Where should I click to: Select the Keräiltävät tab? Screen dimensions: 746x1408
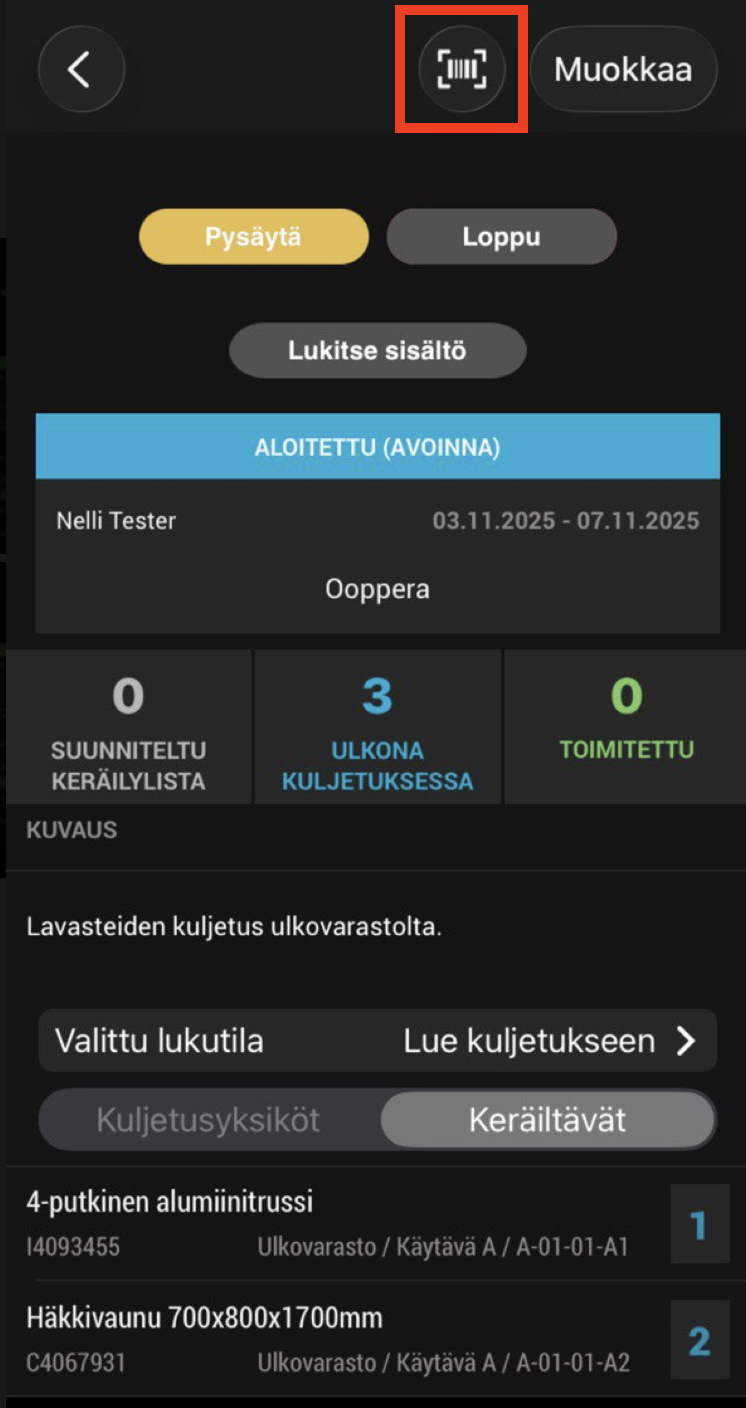tap(547, 1120)
